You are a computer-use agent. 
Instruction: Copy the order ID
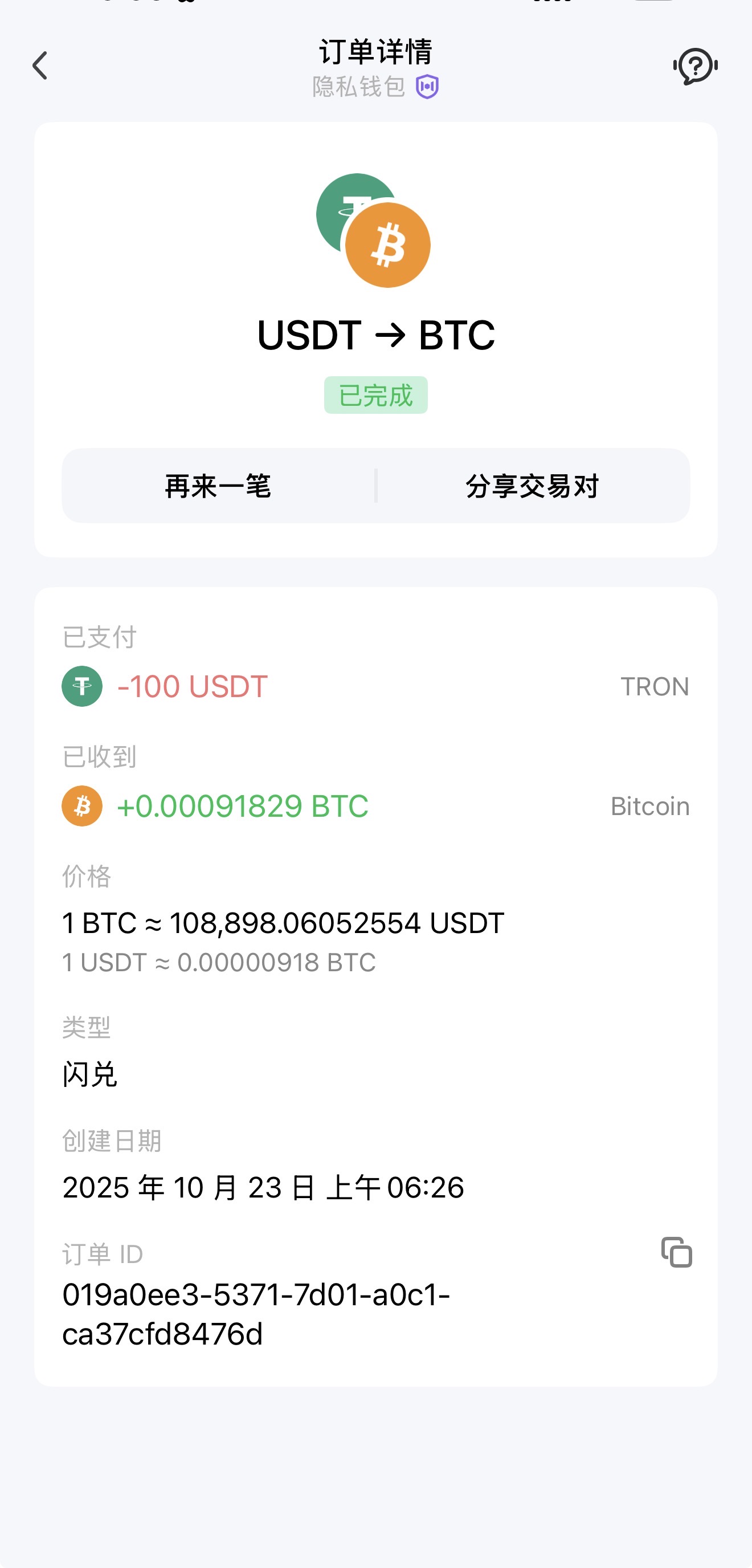pyautogui.click(x=677, y=1252)
